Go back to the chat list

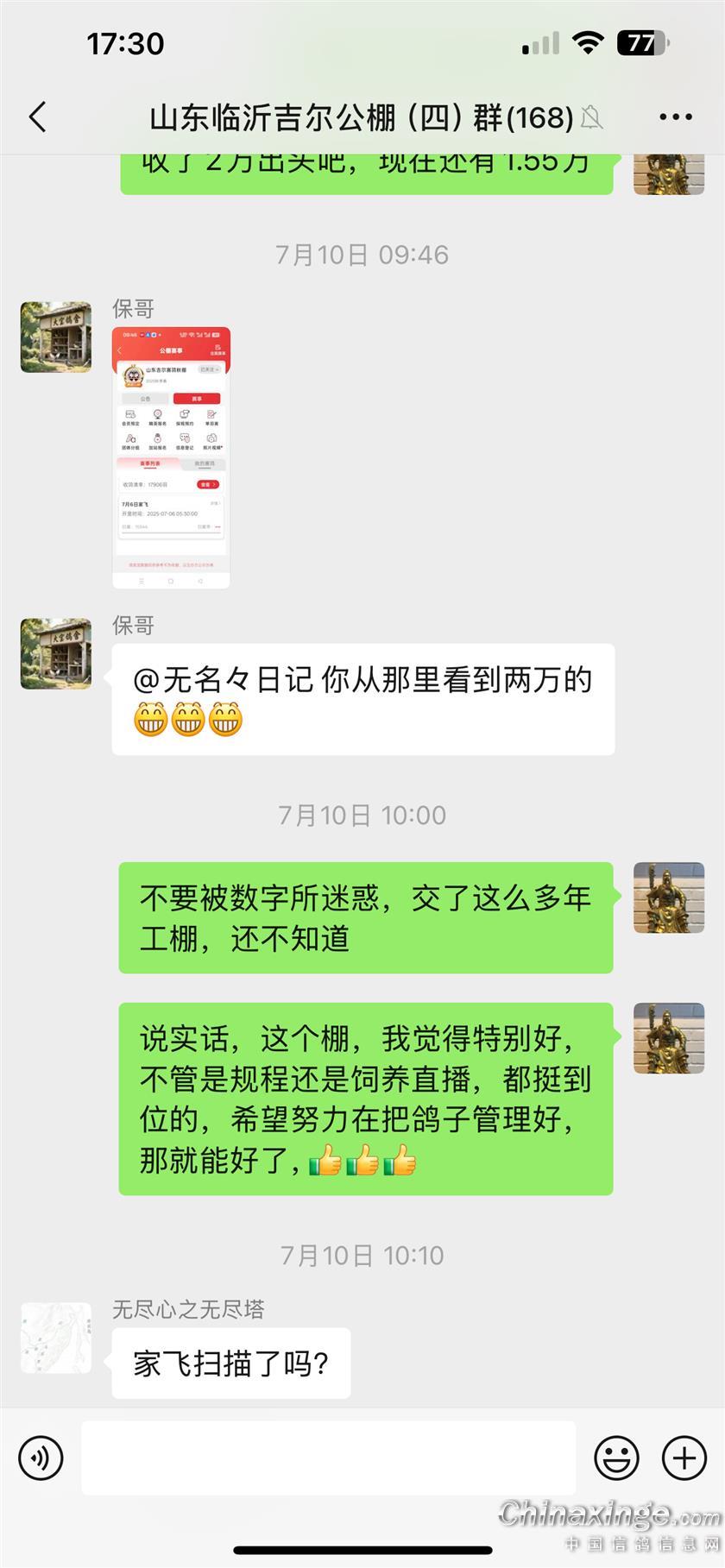pyautogui.click(x=38, y=117)
